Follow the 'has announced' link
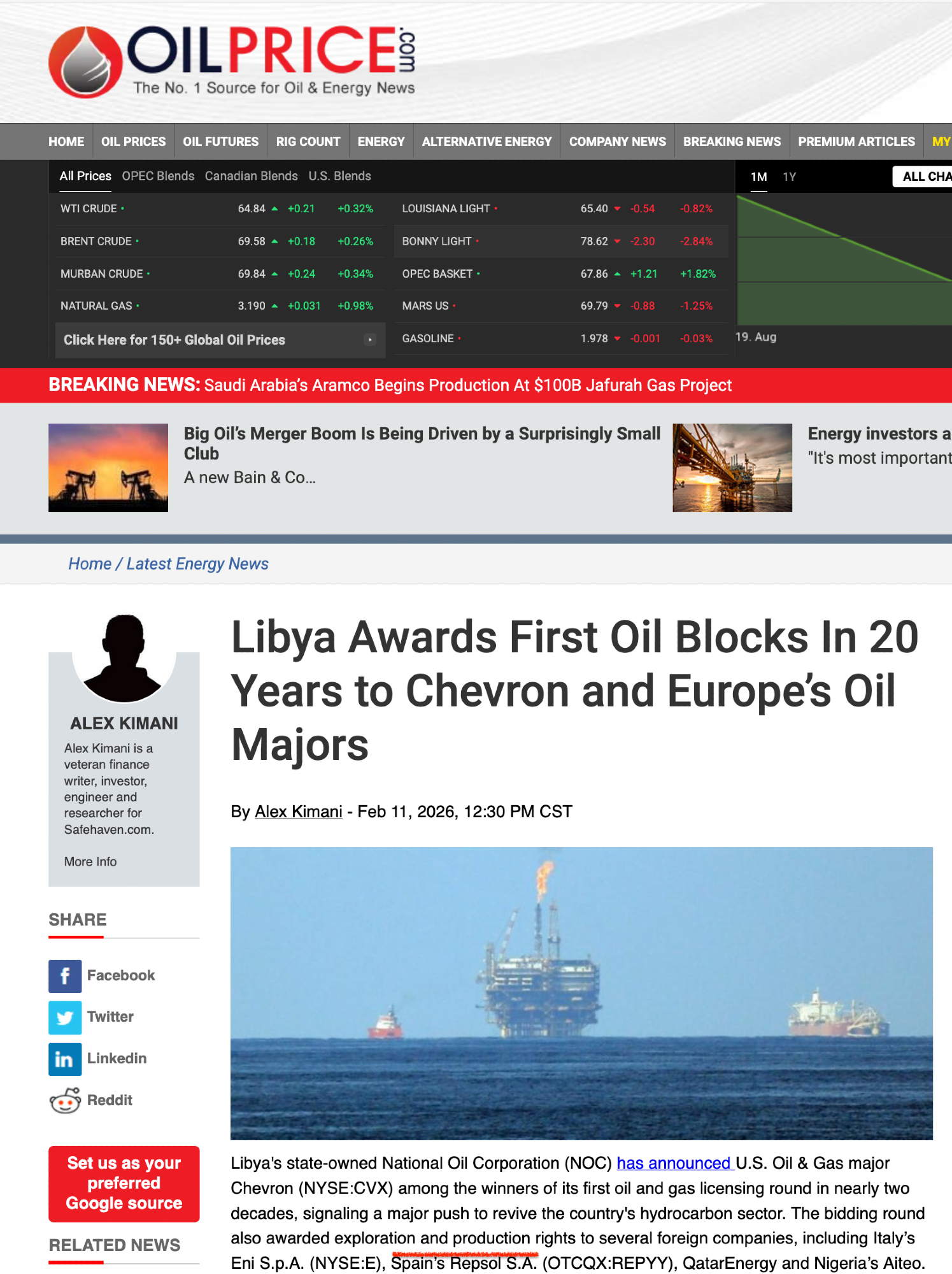Viewport: 952px width, 1274px height. [x=674, y=1163]
